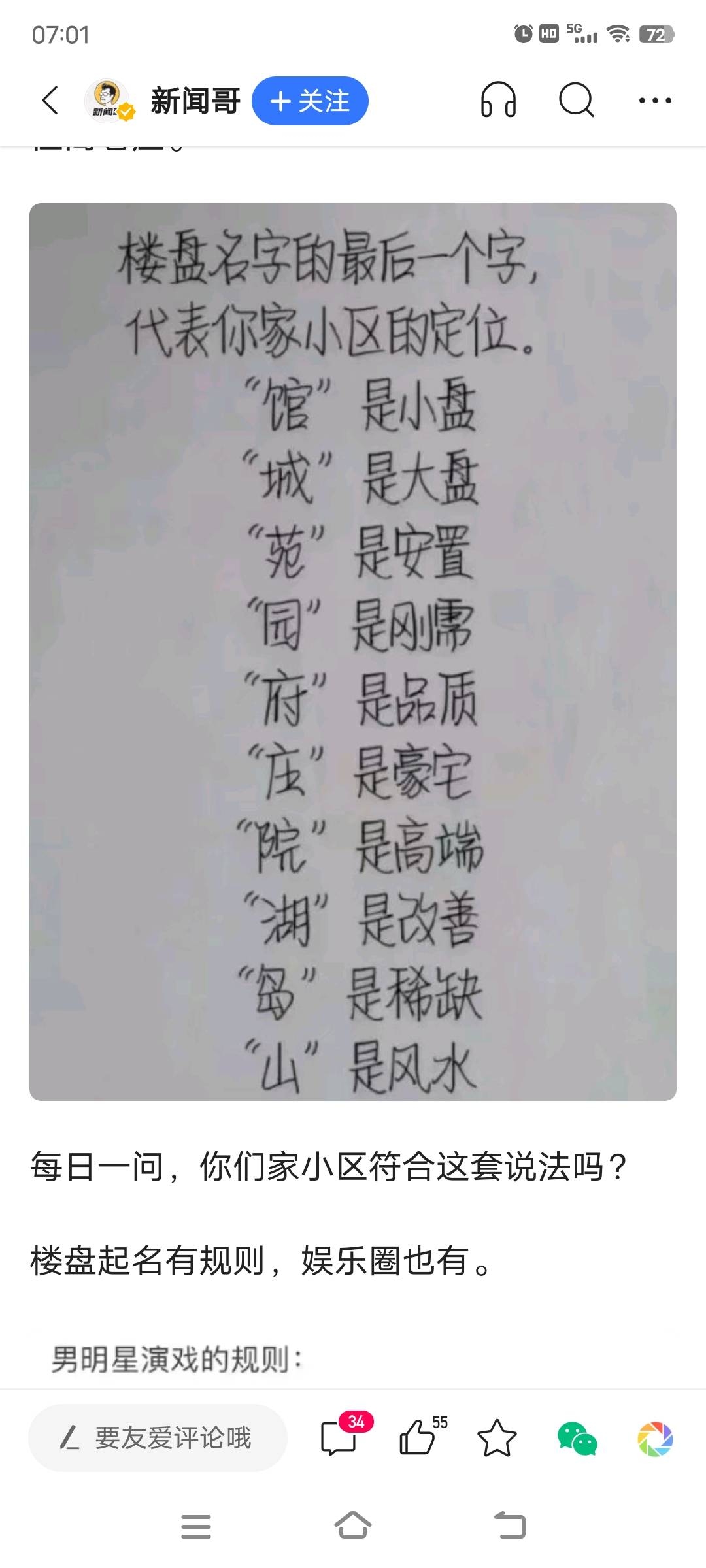The width and height of the screenshot is (706, 1568).
Task: Open the three-dot overflow menu
Action: coord(654,101)
